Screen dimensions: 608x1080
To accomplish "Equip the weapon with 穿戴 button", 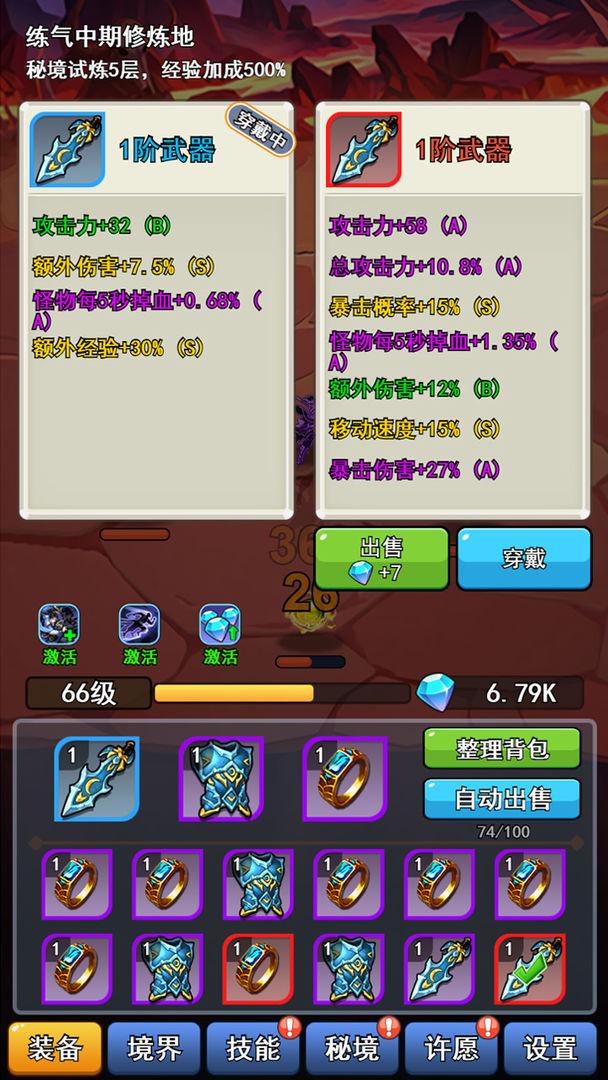I will click(x=523, y=558).
